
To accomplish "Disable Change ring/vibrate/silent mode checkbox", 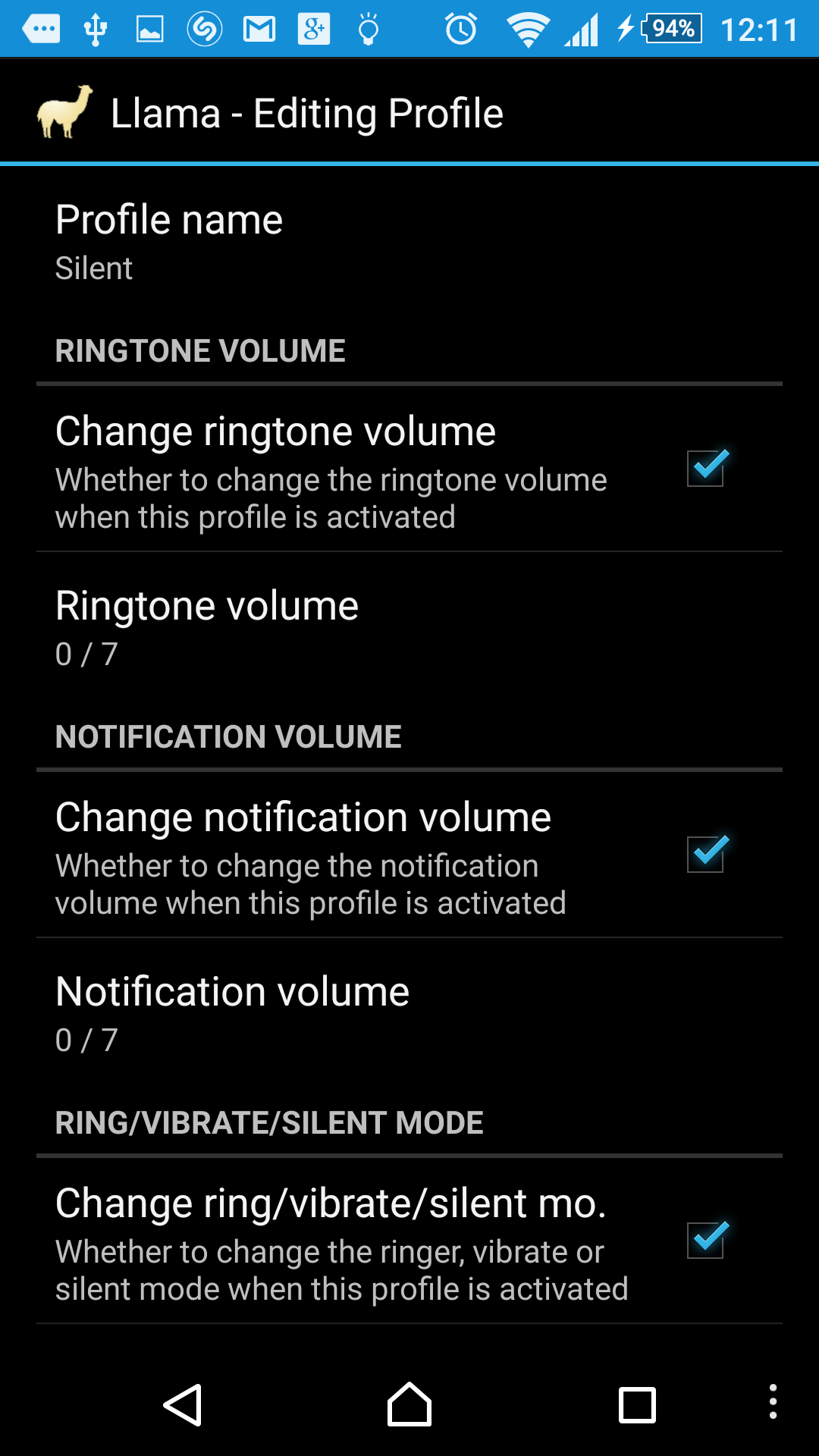I will [706, 1239].
